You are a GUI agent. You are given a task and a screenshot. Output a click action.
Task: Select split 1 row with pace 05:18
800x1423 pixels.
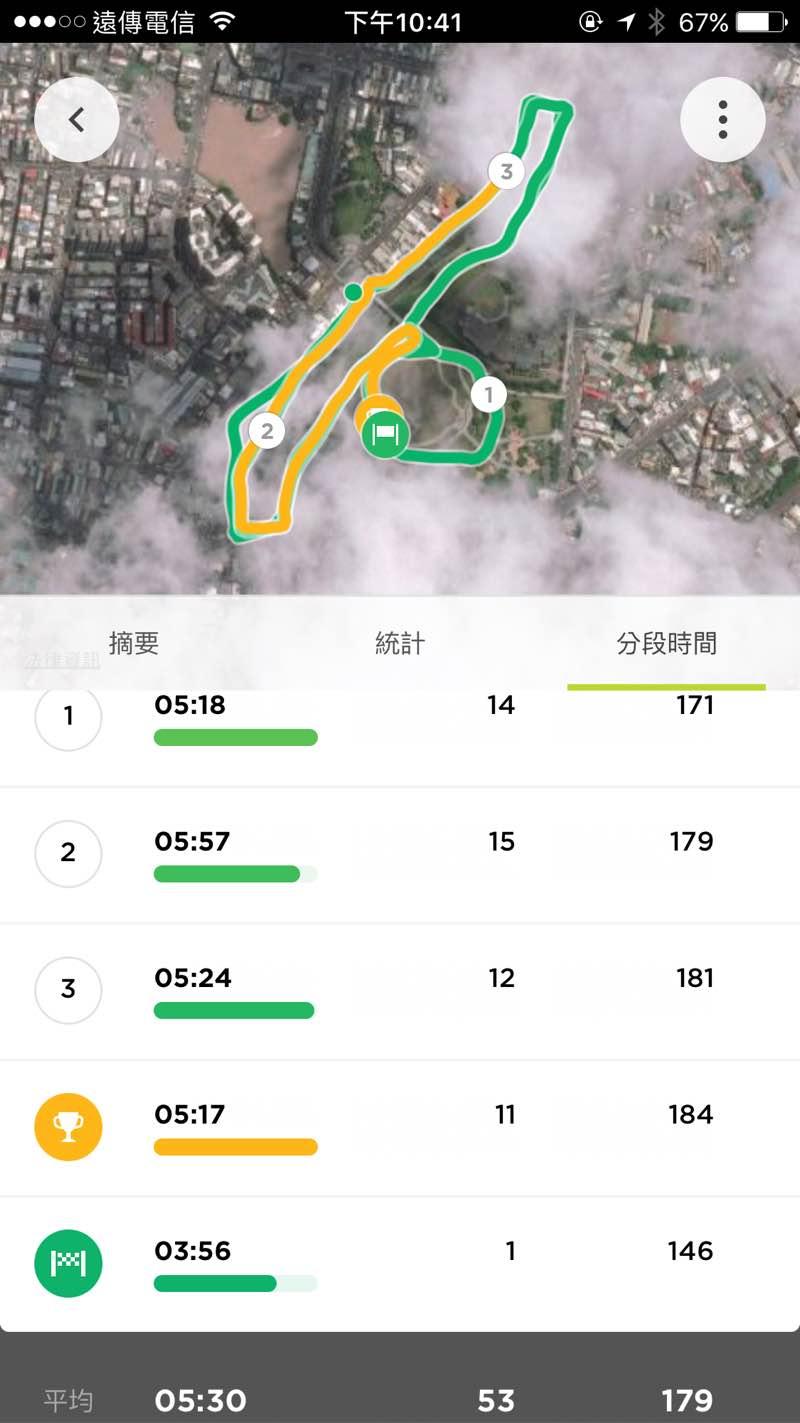(x=400, y=722)
